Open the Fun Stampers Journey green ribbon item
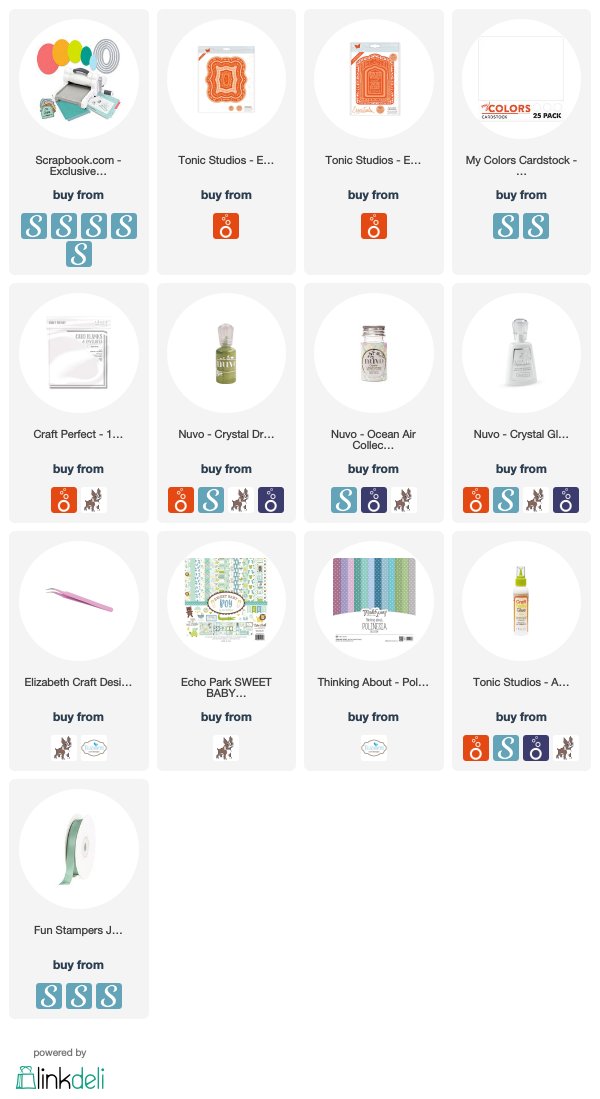Screen dimensions: 600x1099 (79, 849)
